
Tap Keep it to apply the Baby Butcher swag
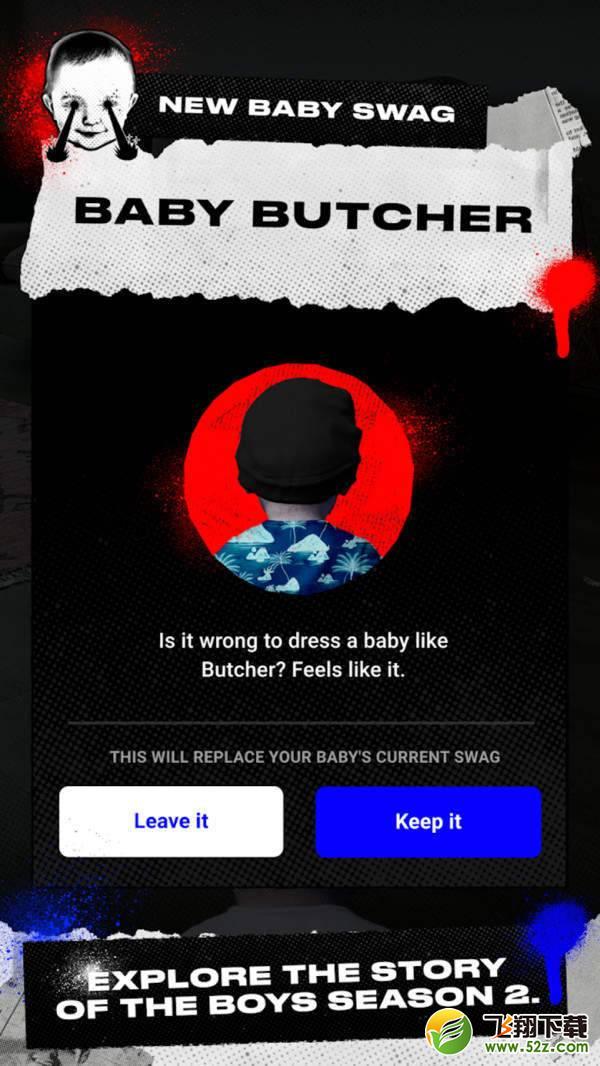428,821
